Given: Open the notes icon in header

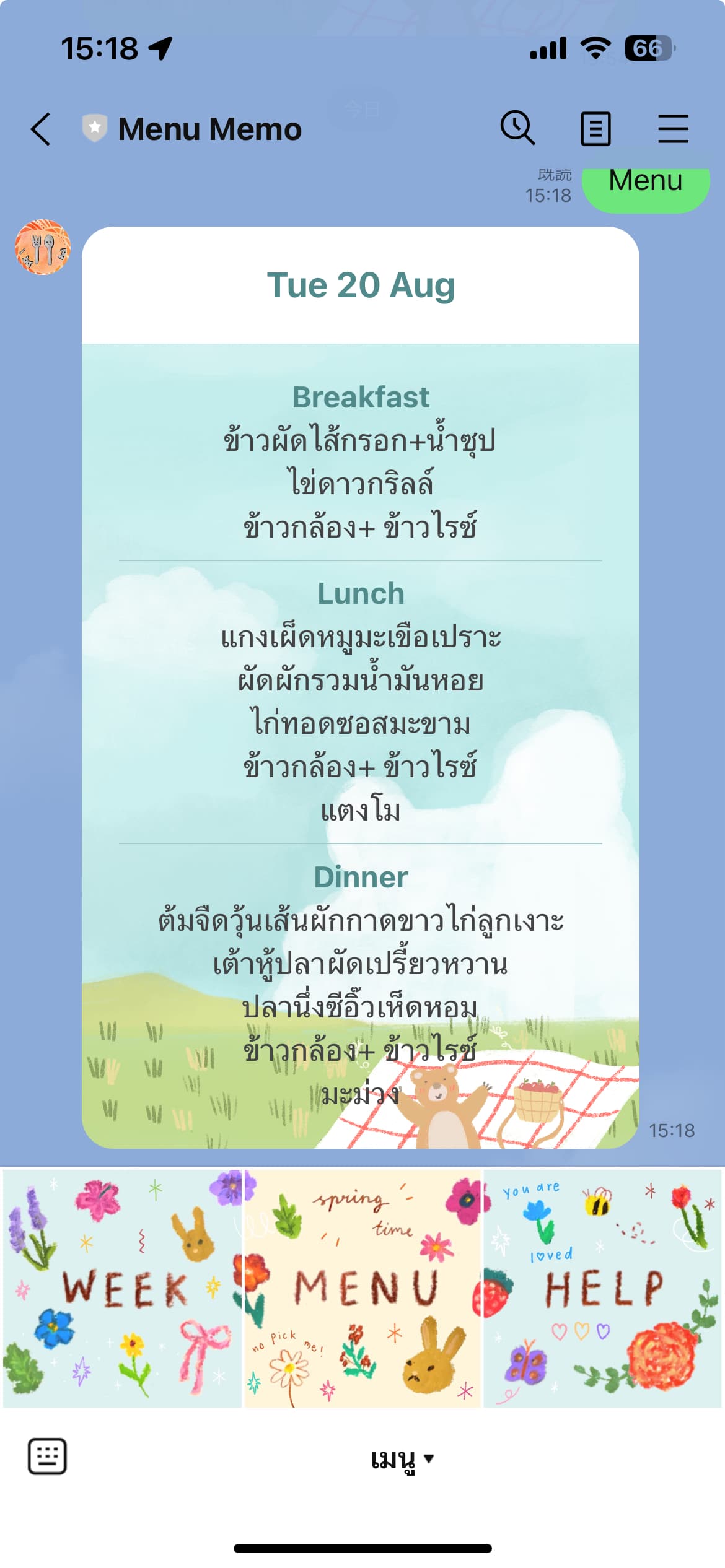Looking at the screenshot, I should (595, 129).
